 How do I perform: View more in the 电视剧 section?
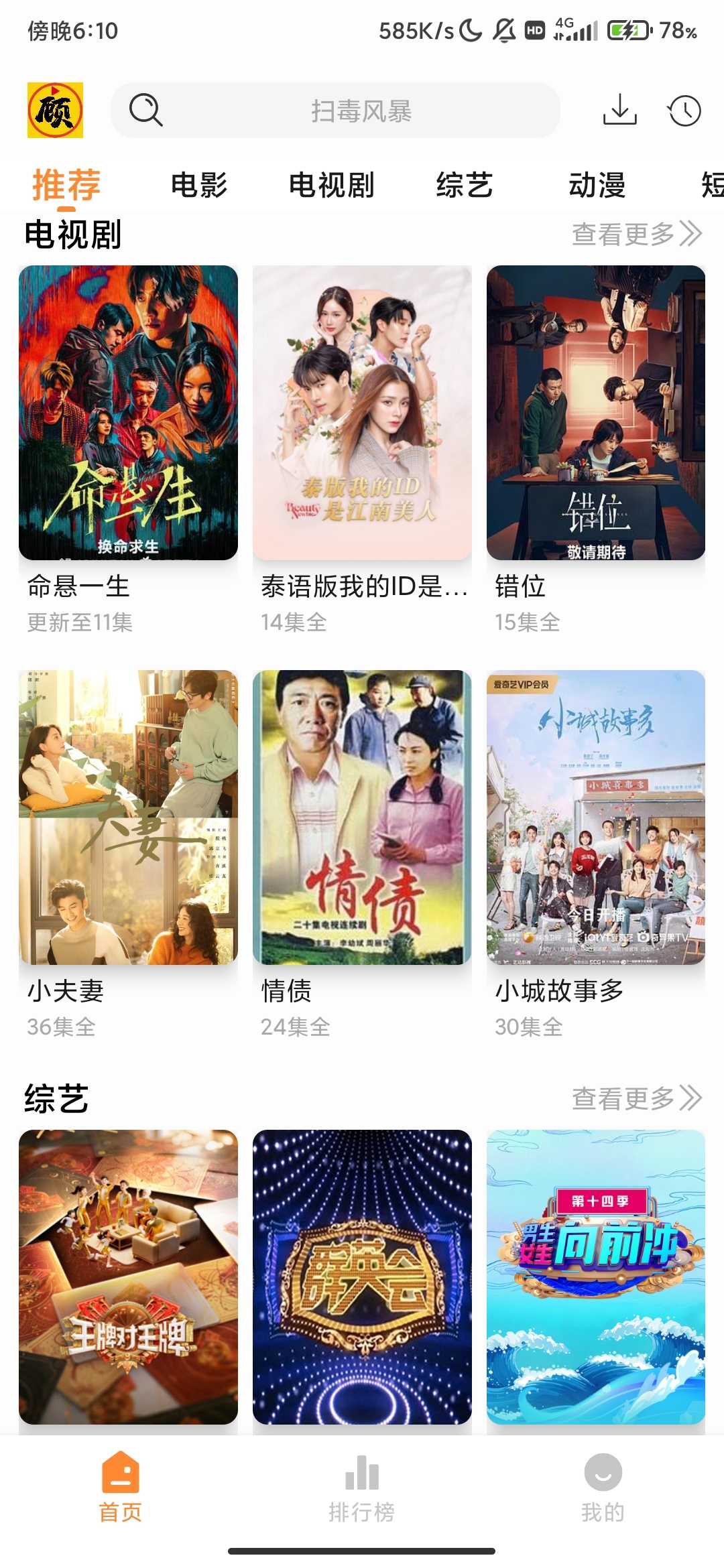tap(636, 234)
